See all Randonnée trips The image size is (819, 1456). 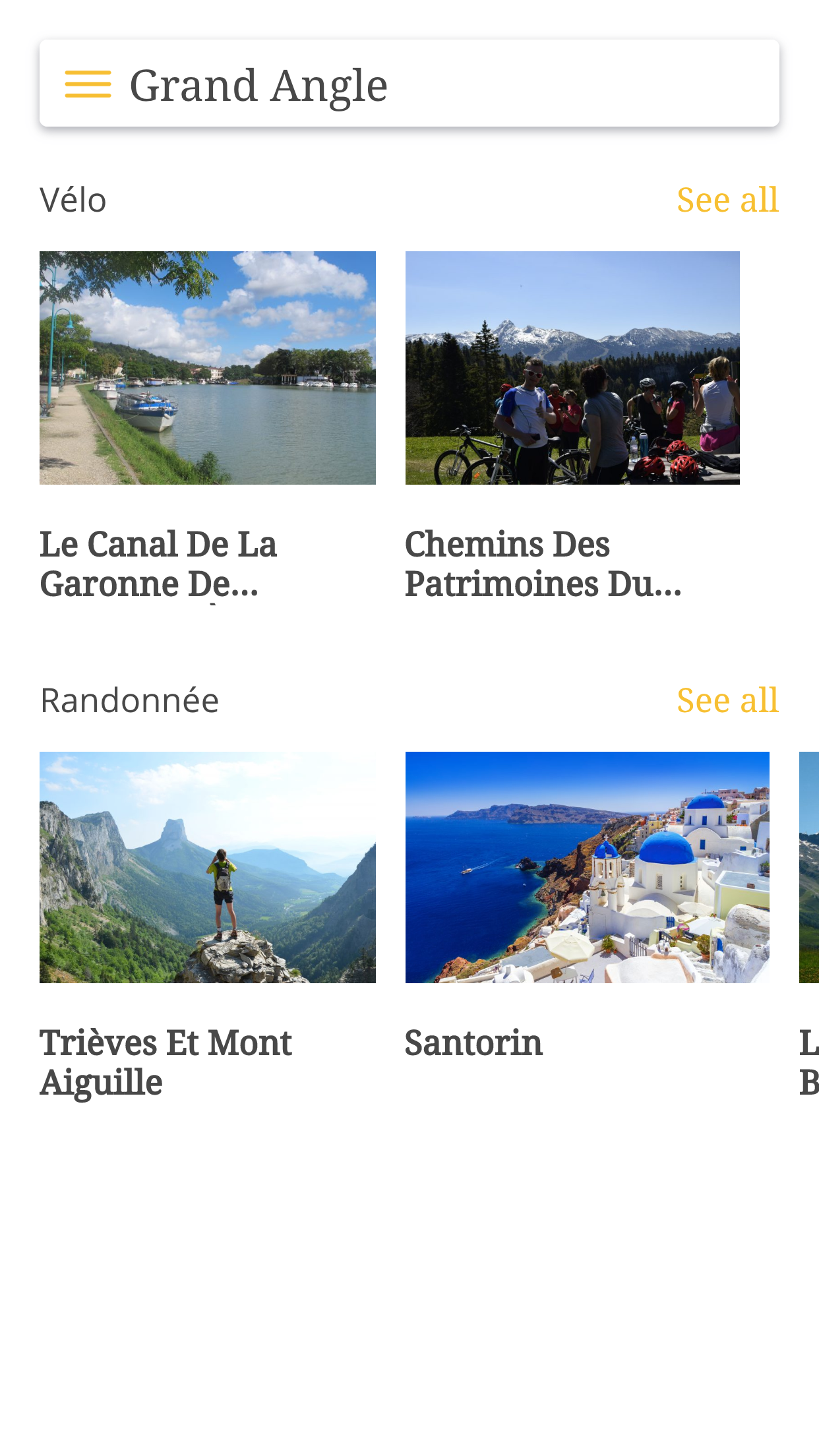(727, 700)
